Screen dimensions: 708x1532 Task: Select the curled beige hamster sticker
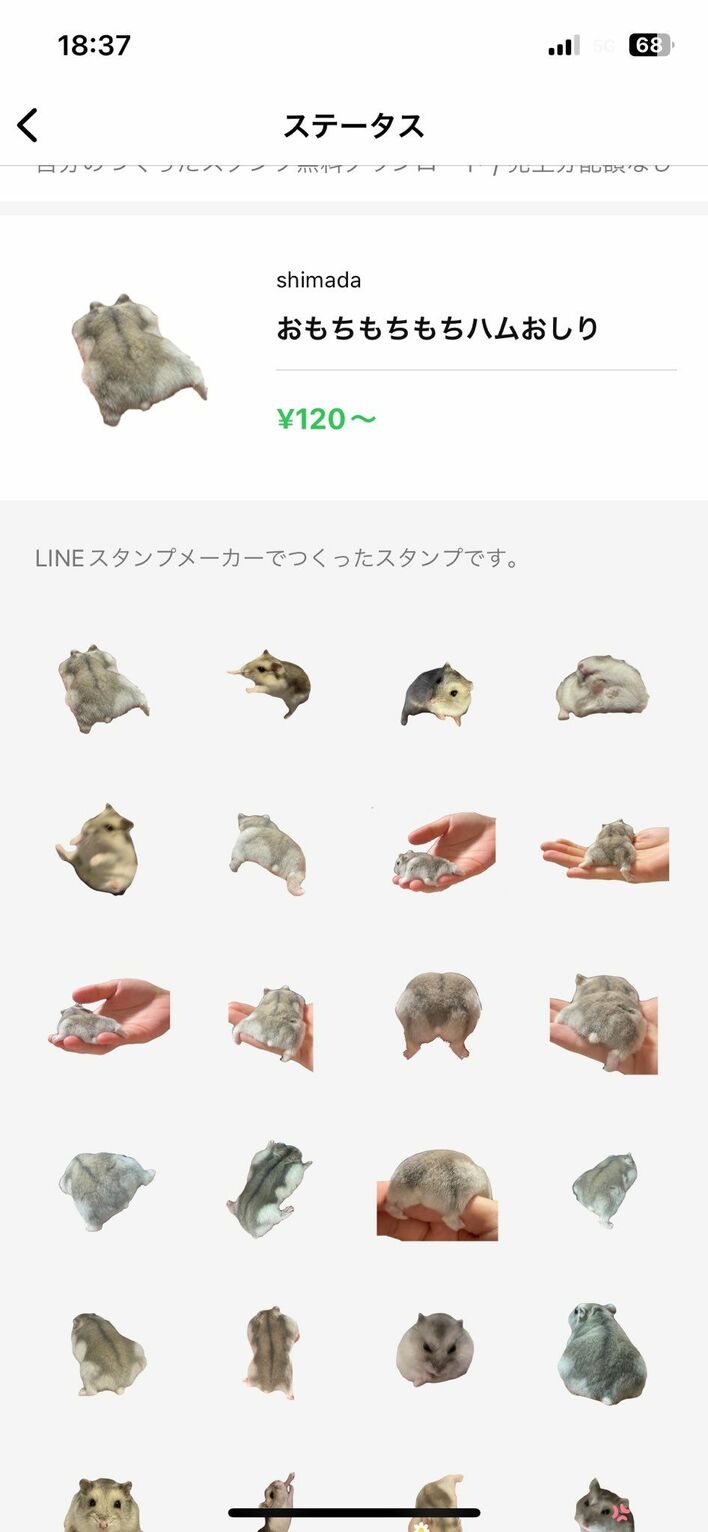pos(97,850)
